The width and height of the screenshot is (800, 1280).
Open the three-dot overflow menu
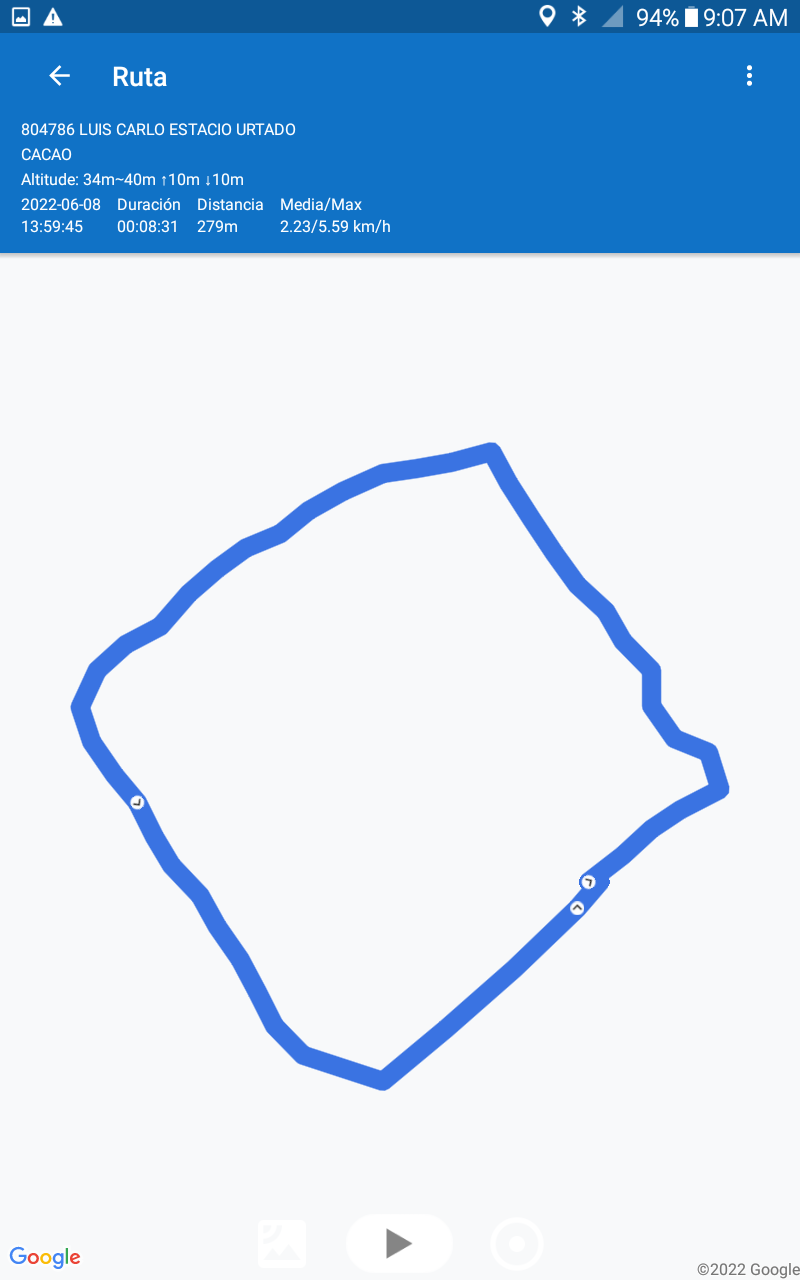pyautogui.click(x=749, y=76)
